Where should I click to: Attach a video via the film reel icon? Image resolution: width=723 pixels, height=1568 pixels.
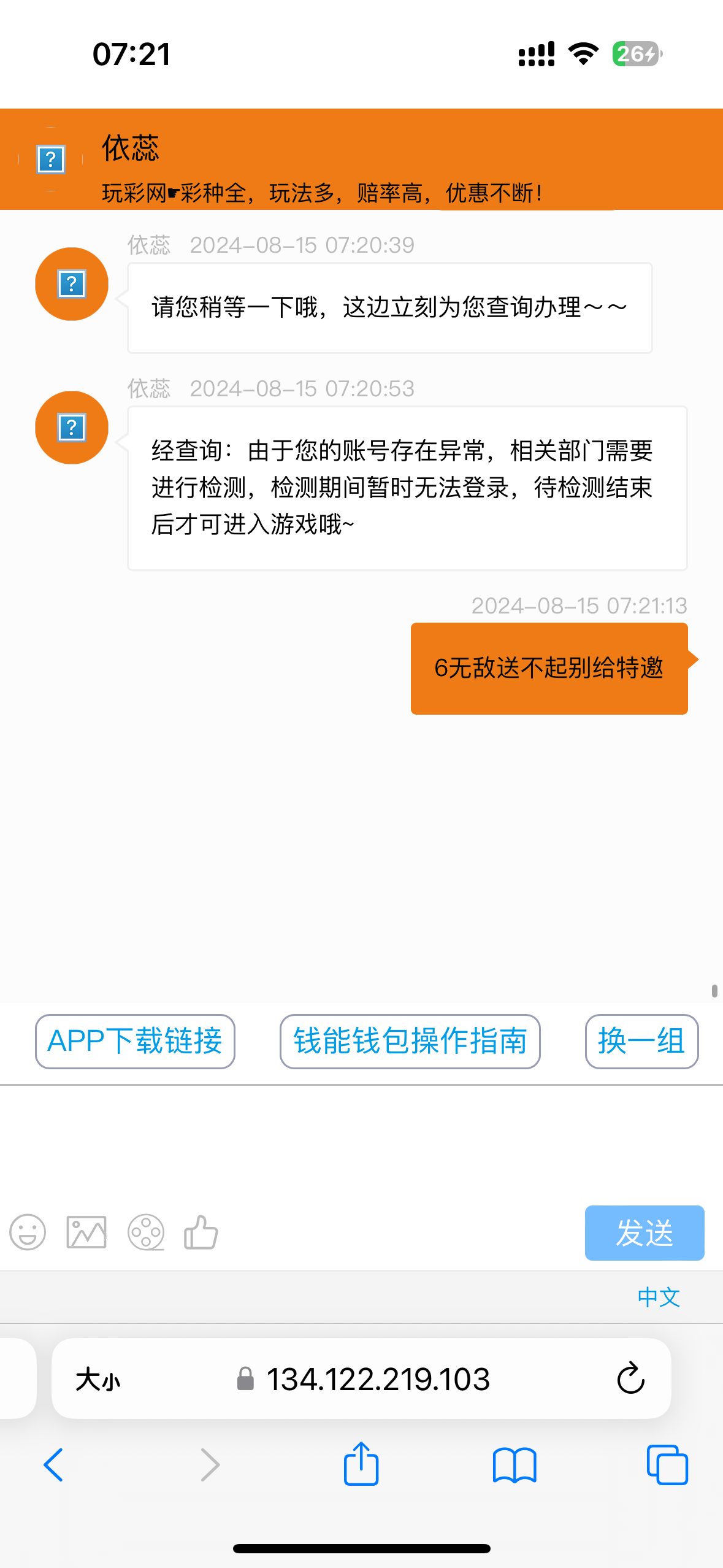[145, 1232]
